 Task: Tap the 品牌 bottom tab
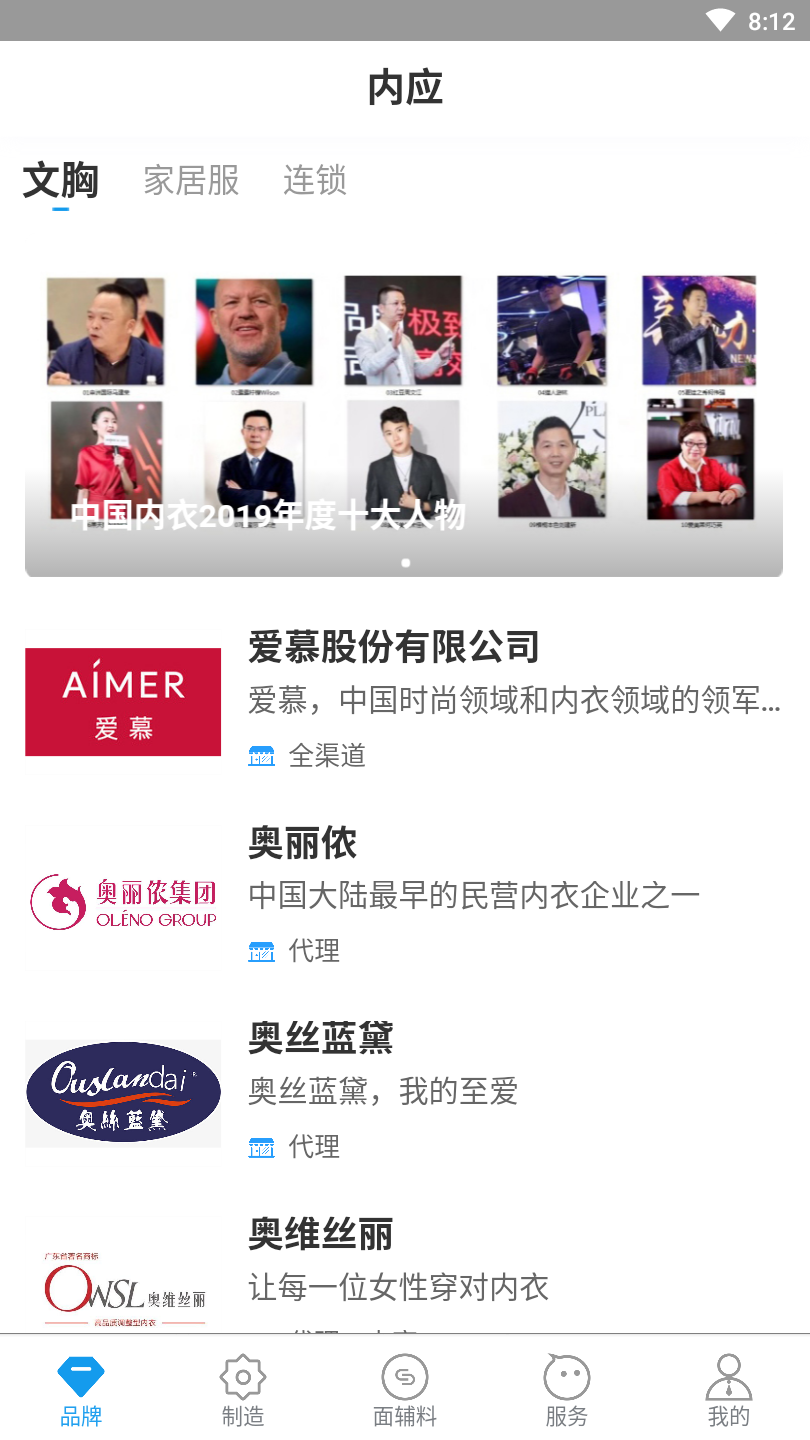[81, 1390]
